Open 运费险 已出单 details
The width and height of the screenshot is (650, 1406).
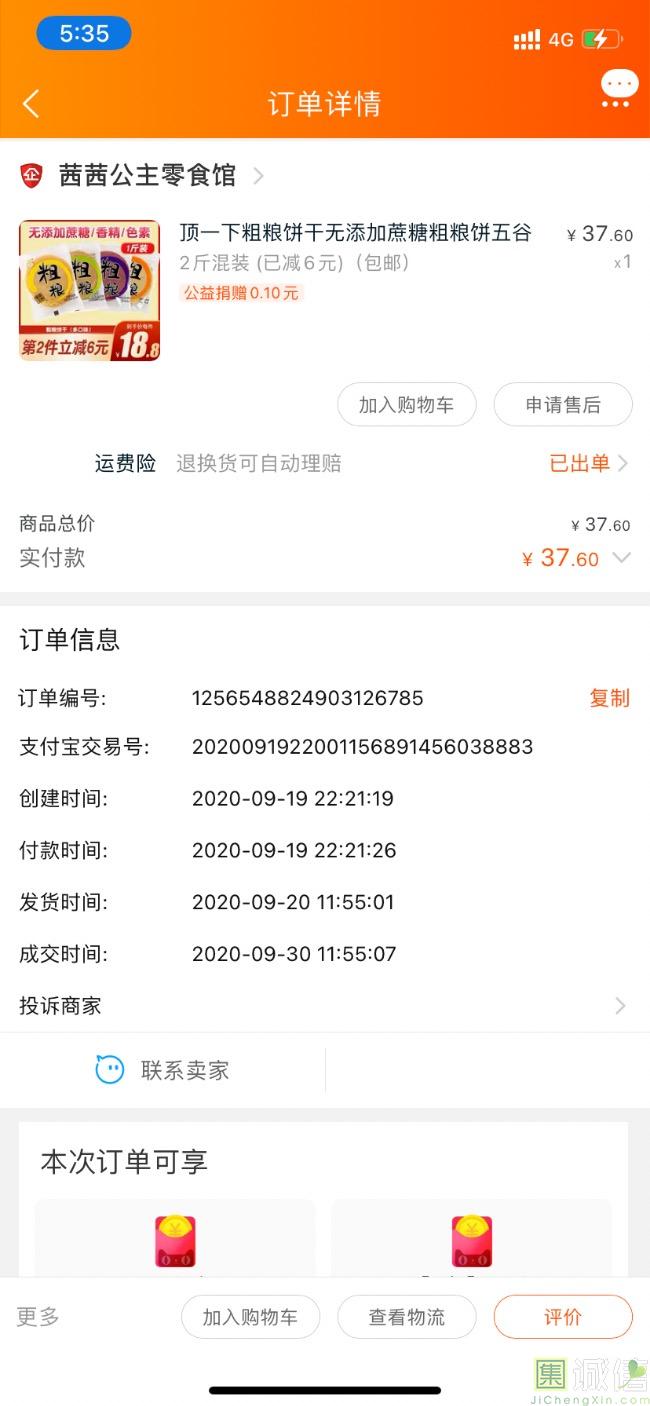pos(589,463)
